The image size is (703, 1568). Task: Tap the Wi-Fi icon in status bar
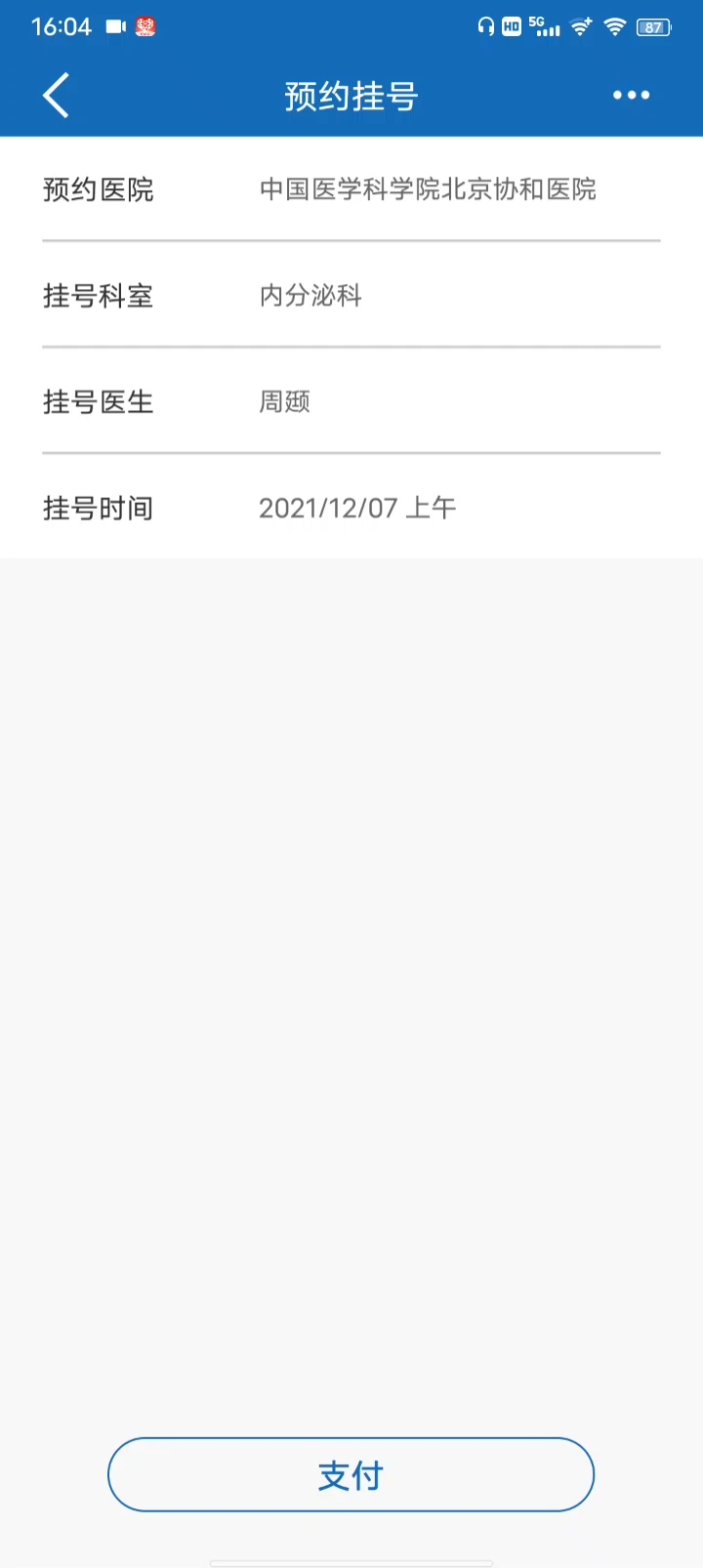pyautogui.click(x=615, y=26)
